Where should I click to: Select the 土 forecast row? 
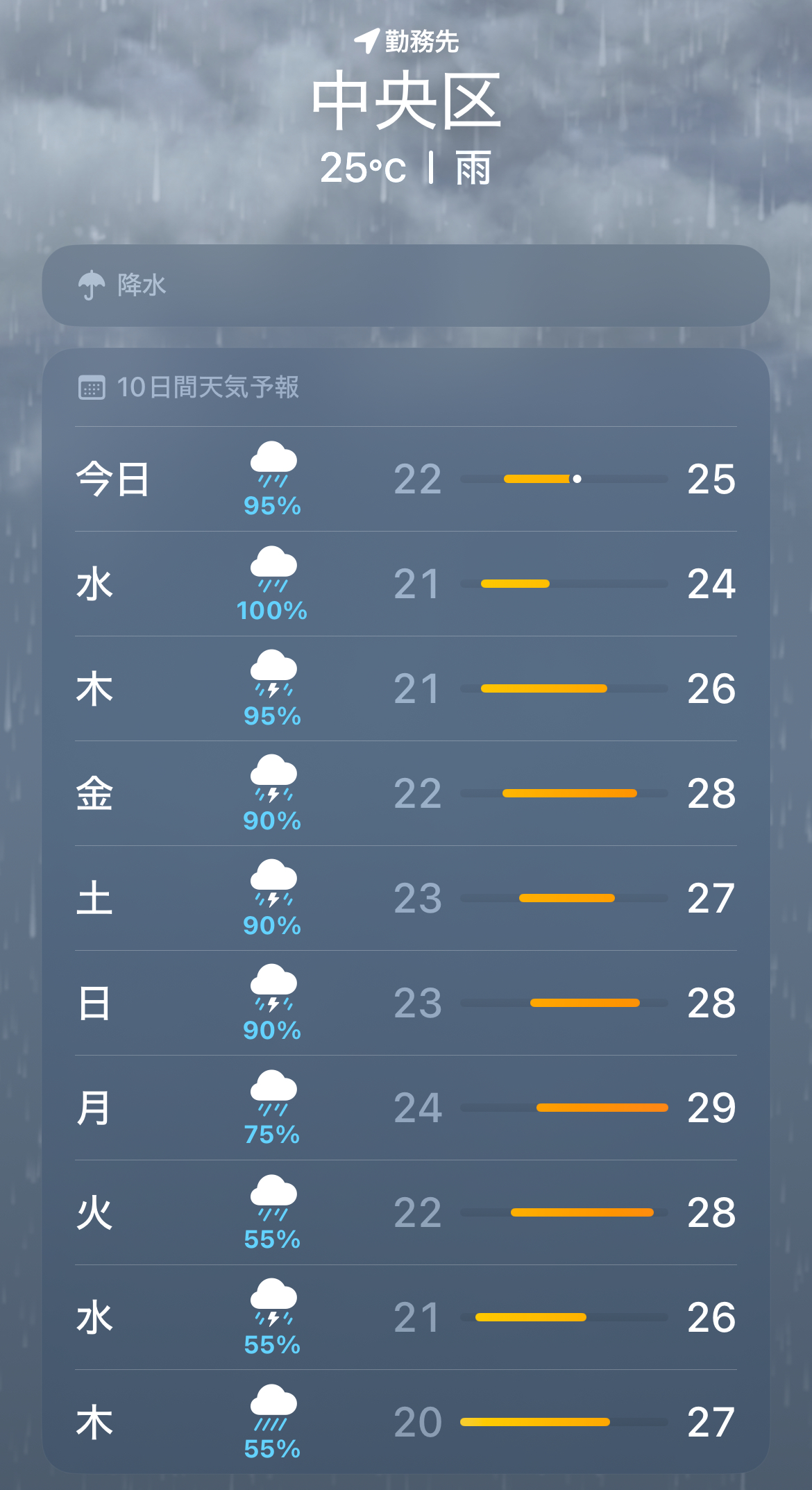406,898
